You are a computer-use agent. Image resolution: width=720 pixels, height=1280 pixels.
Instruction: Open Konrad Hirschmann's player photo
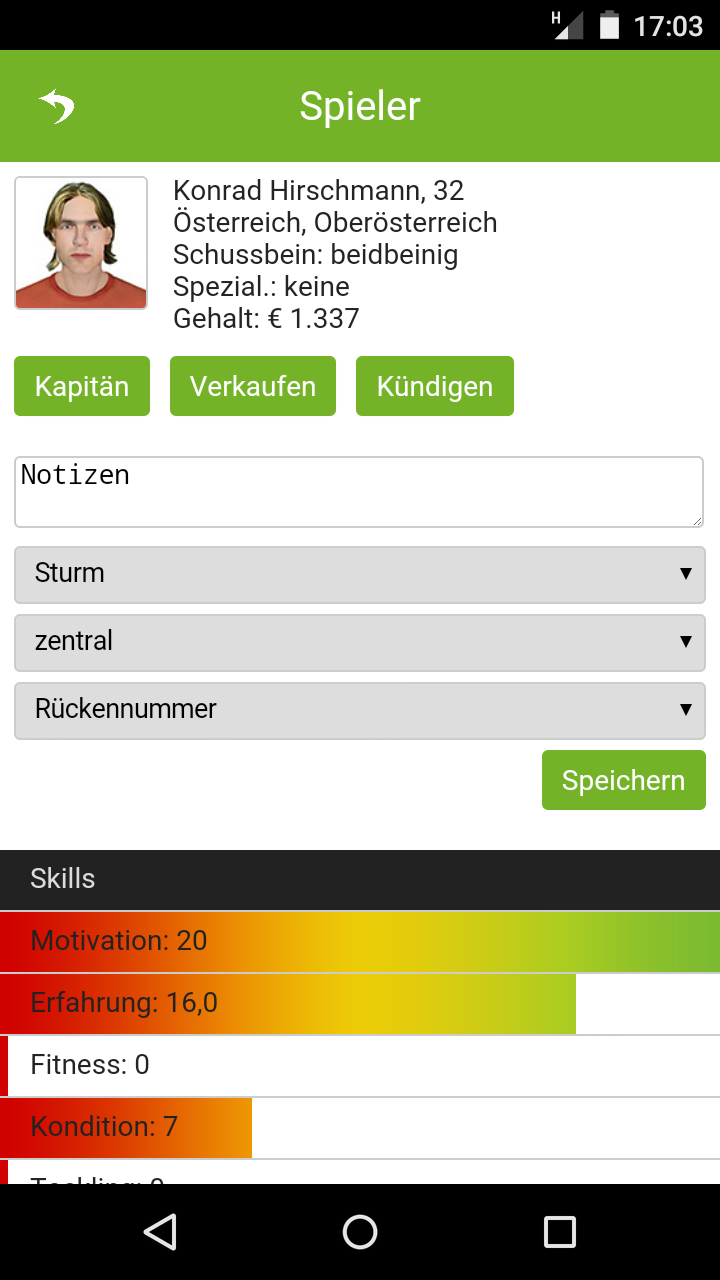81,243
